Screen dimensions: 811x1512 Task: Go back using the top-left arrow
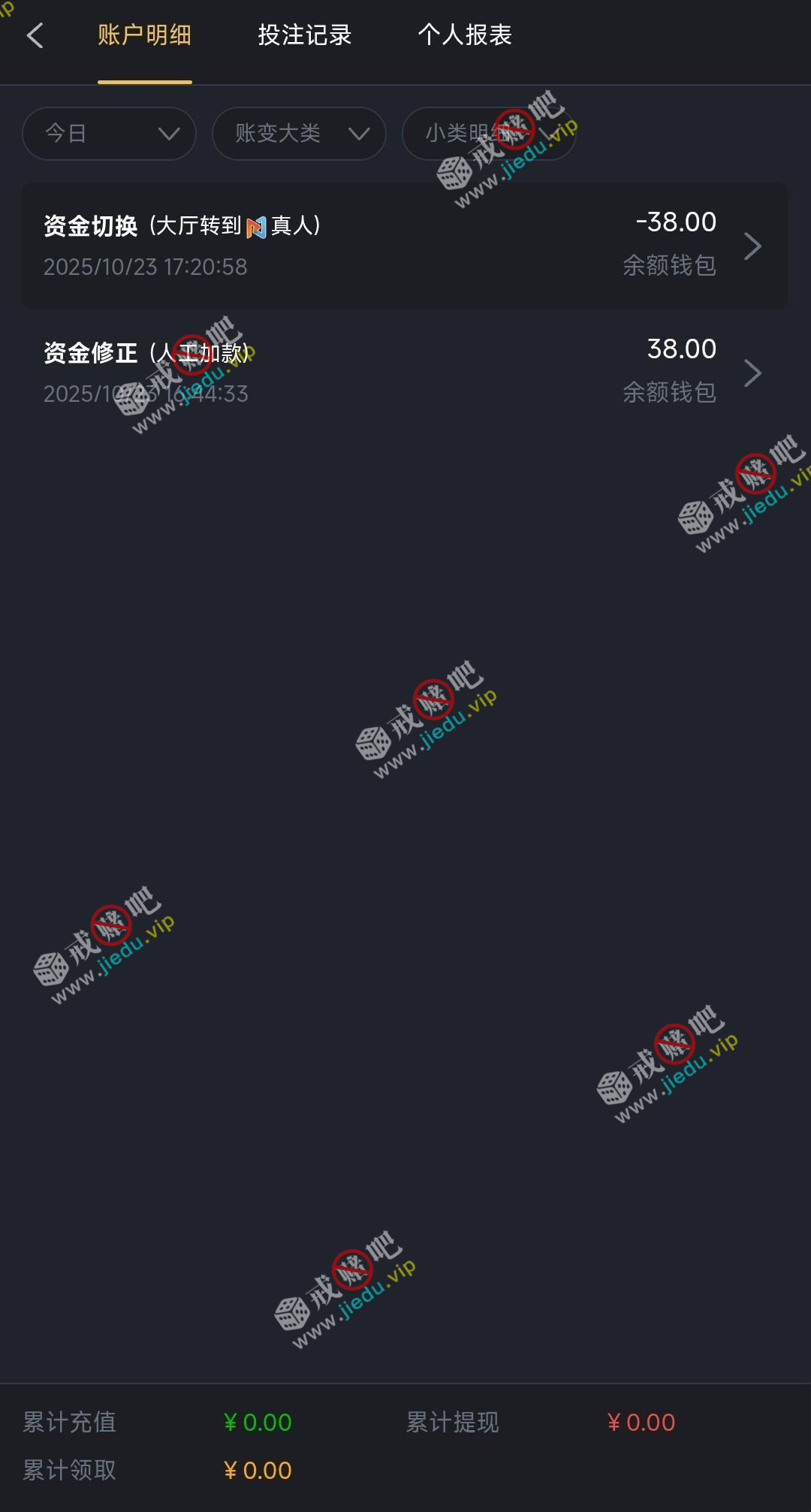[35, 35]
